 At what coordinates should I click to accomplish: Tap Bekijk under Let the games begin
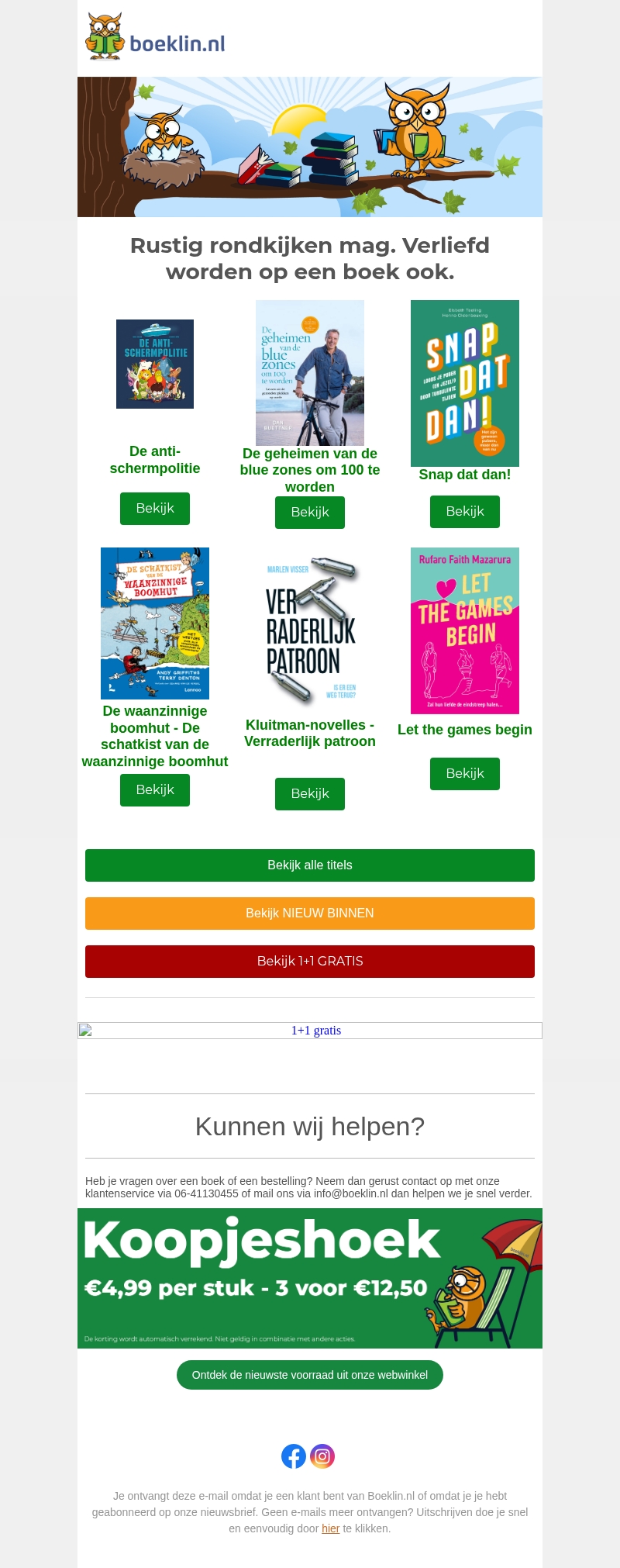(465, 774)
